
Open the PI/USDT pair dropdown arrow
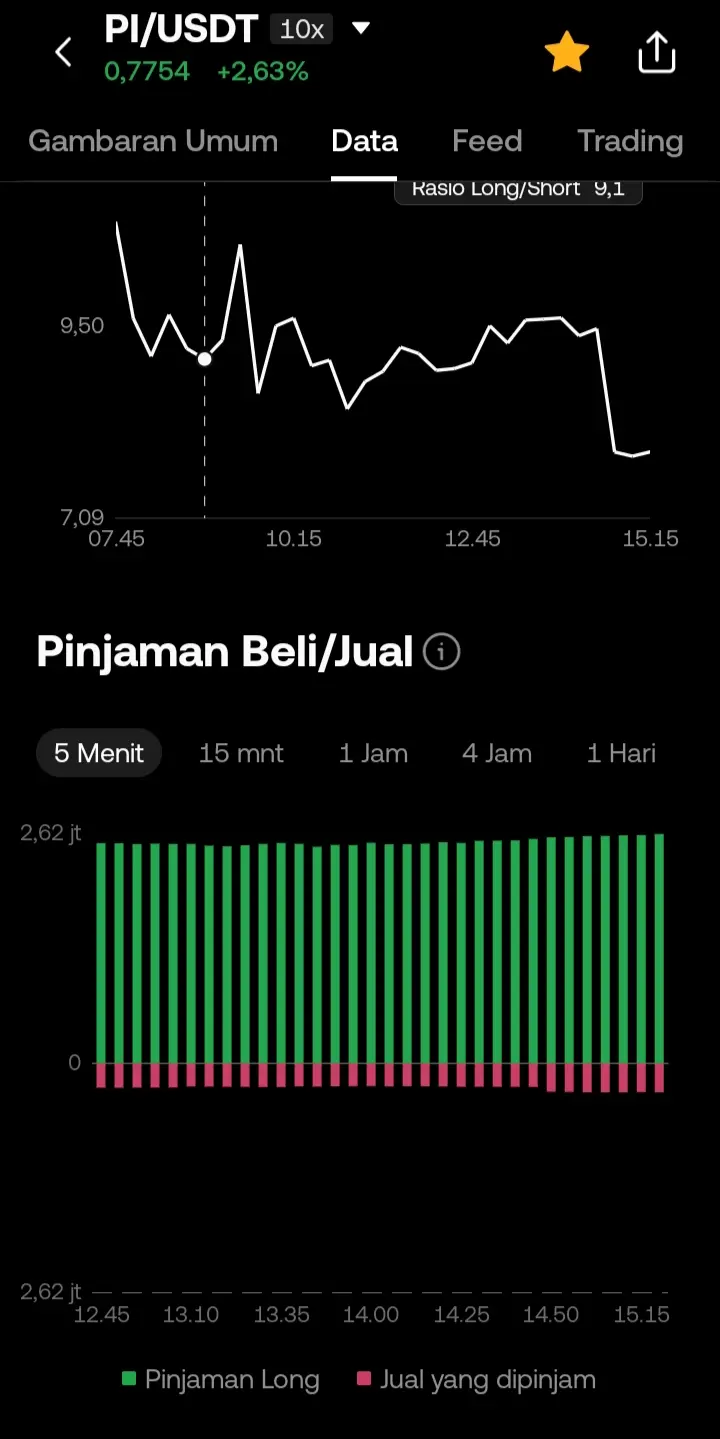click(361, 28)
